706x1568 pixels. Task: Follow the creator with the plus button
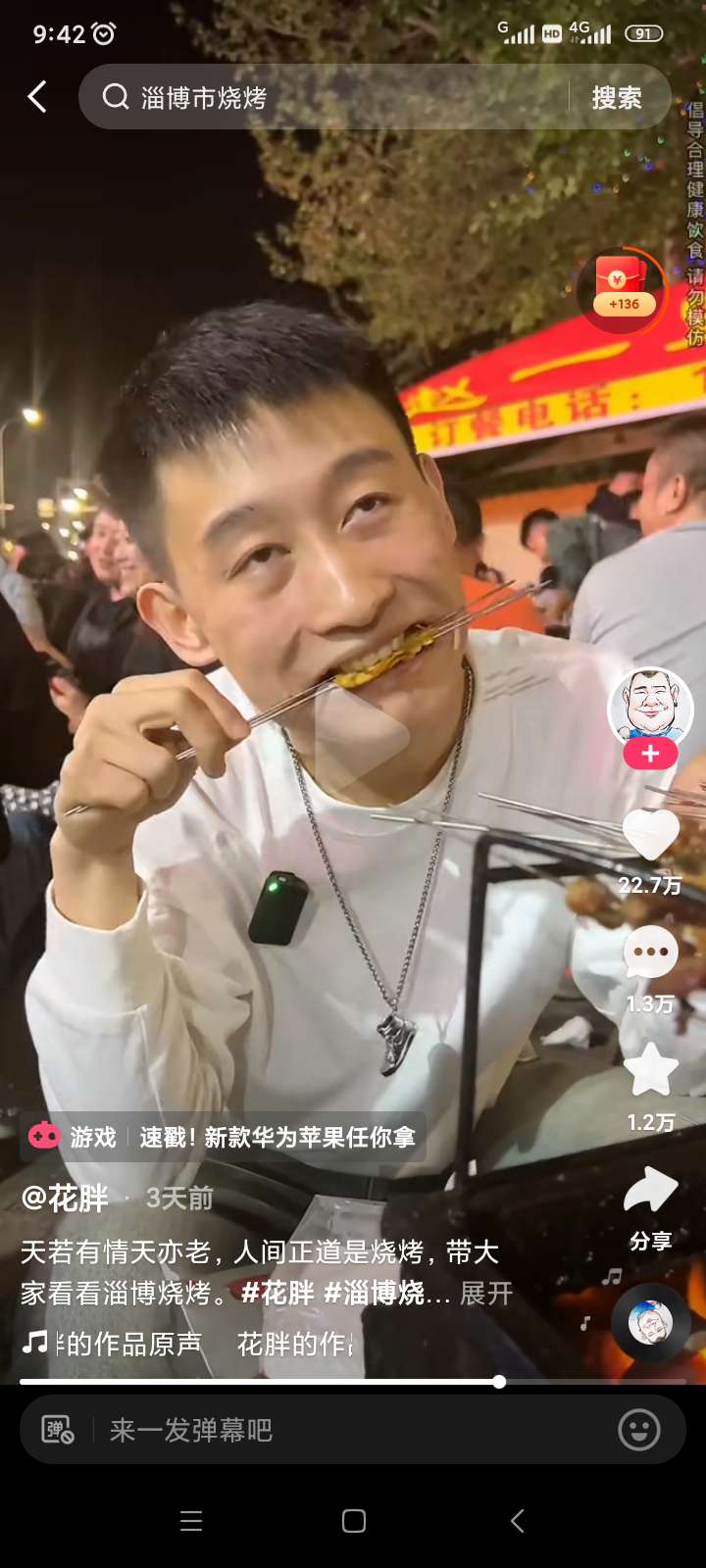coord(650,754)
